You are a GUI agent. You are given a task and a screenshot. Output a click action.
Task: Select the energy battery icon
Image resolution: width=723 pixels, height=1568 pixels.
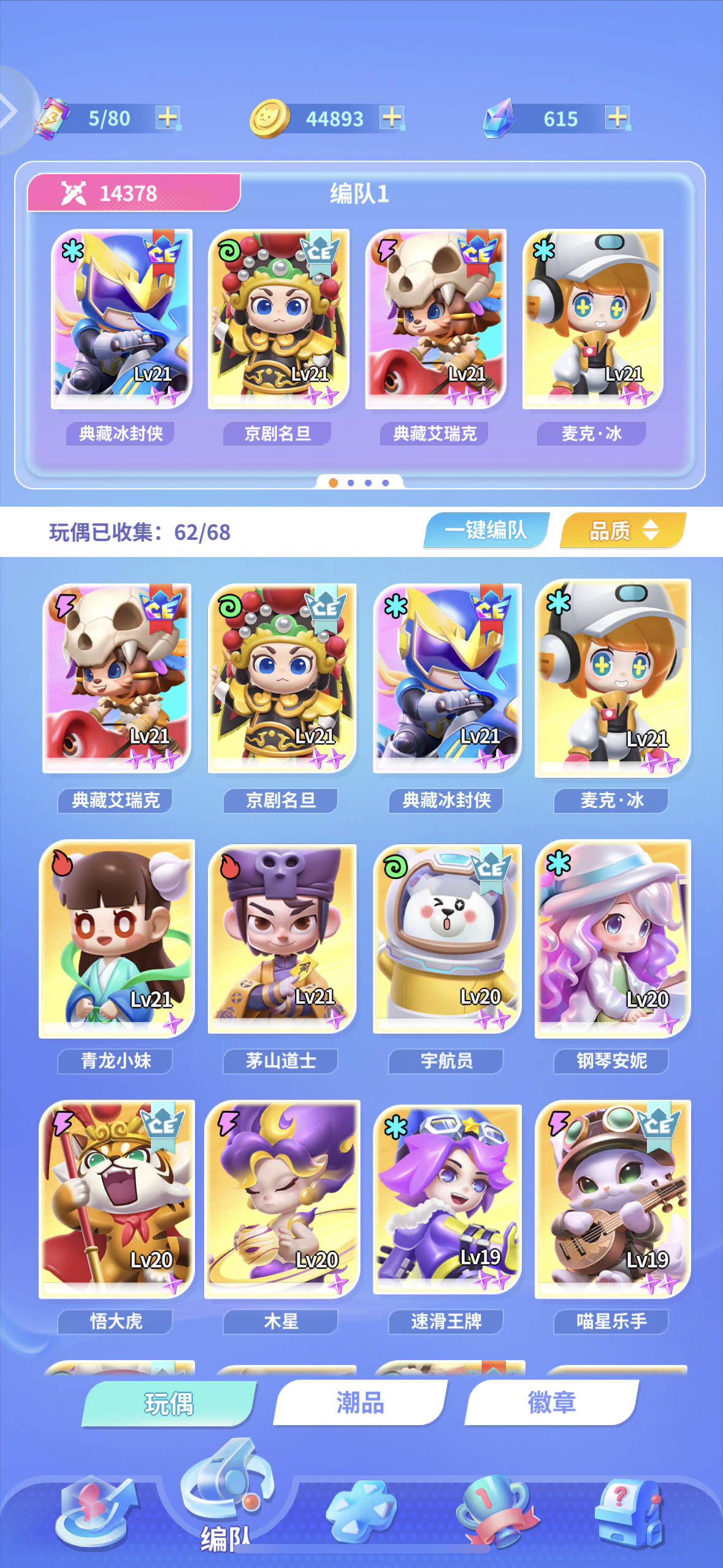[53, 117]
